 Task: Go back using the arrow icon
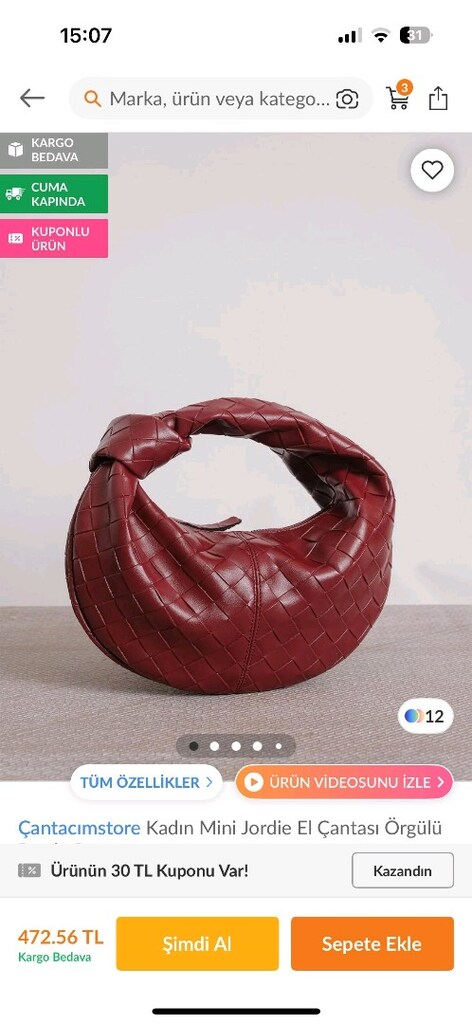[32, 99]
